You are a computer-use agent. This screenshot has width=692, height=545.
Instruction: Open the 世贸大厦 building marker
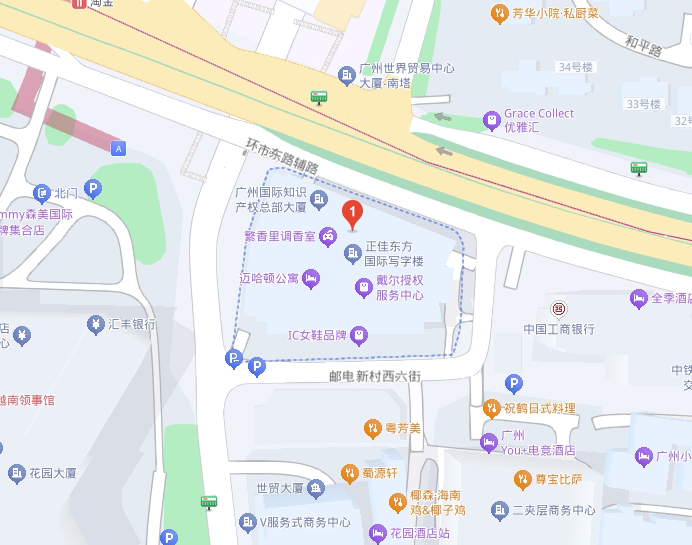click(316, 488)
